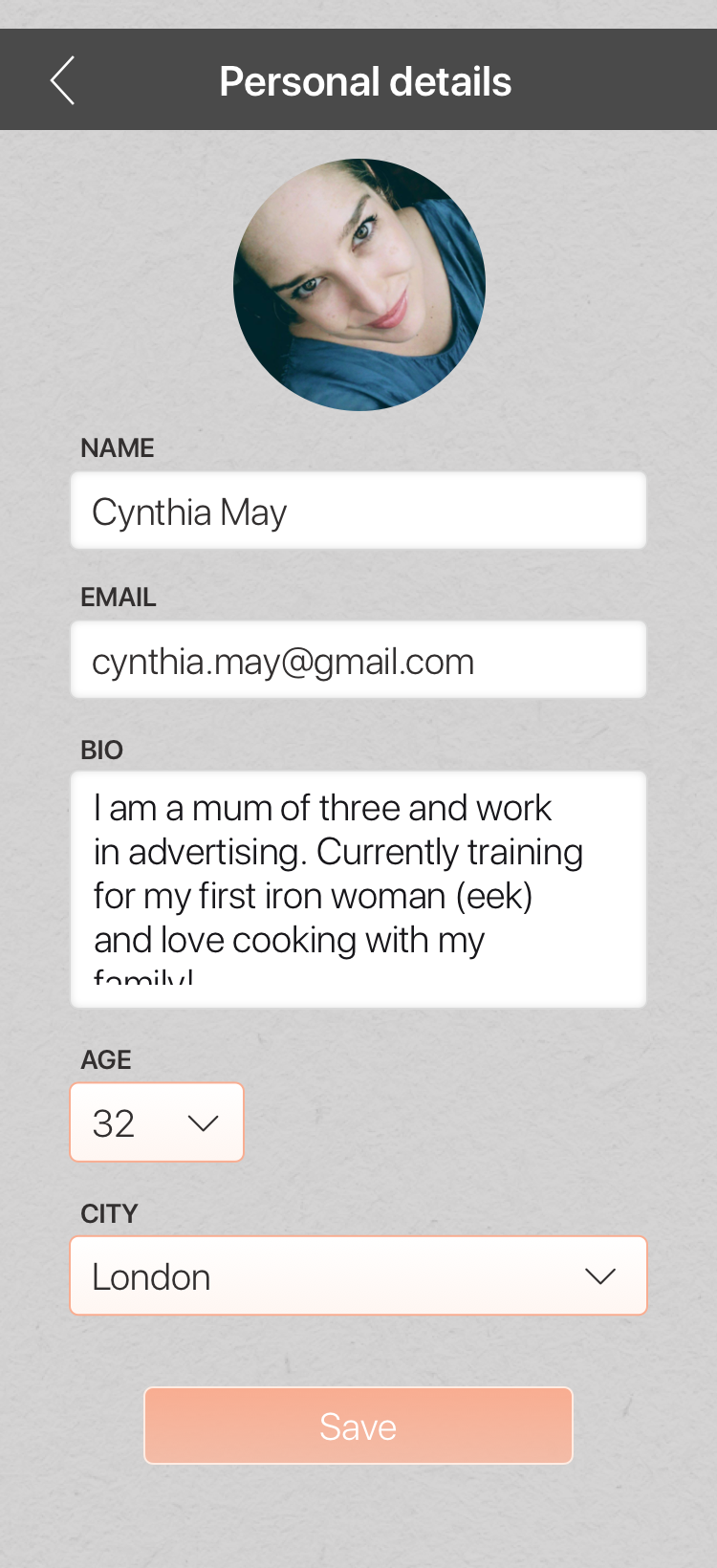Expand the City dropdown showing London
Screen dimensions: 717x1568
click(358, 1275)
